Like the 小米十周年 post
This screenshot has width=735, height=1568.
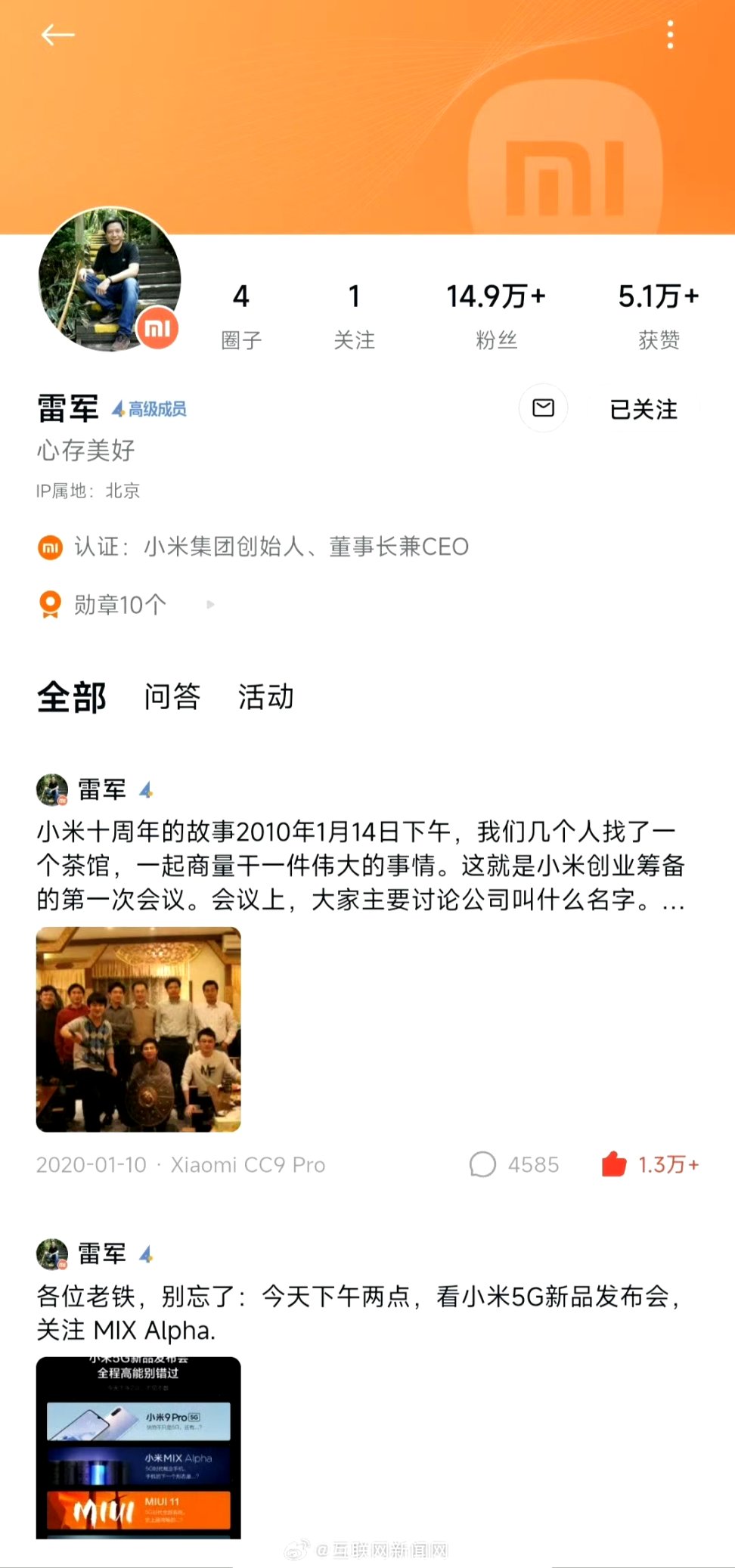(x=649, y=1164)
